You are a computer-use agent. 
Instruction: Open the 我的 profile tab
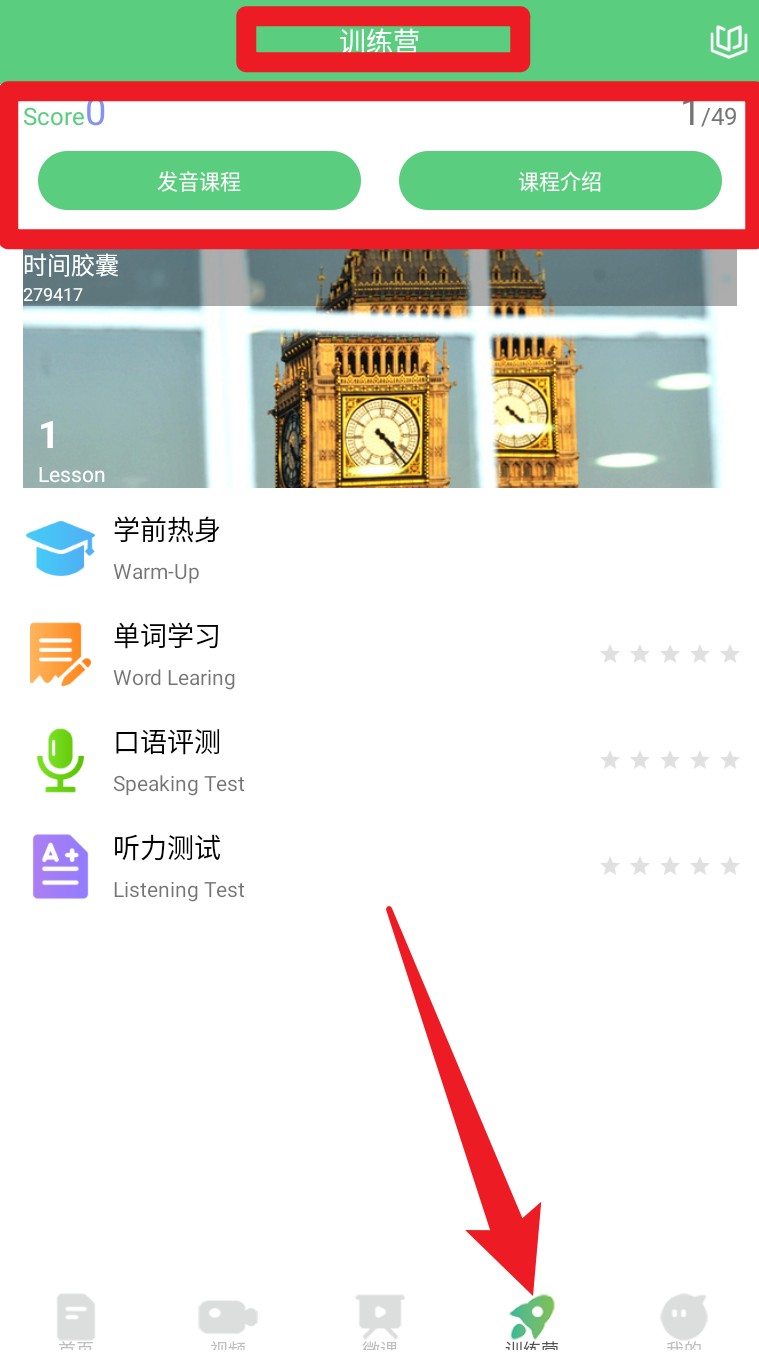(684, 1322)
